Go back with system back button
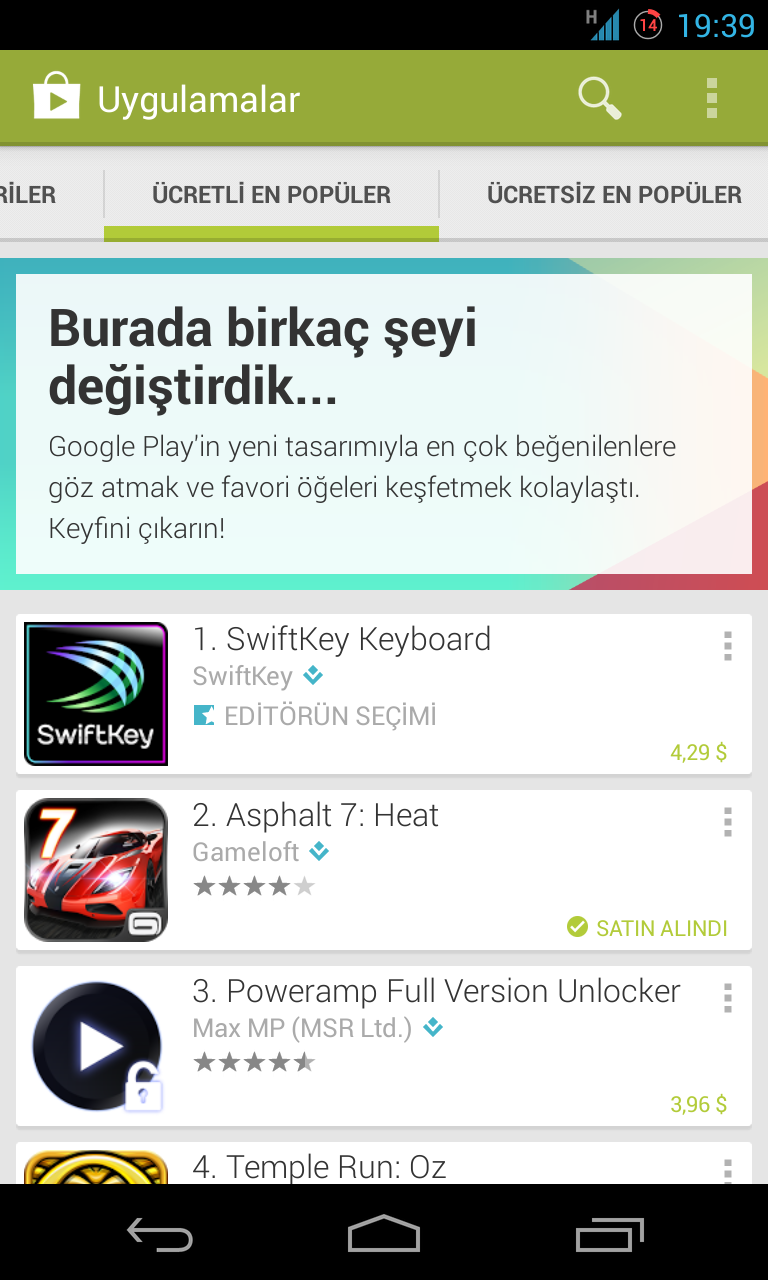 coord(160,1234)
